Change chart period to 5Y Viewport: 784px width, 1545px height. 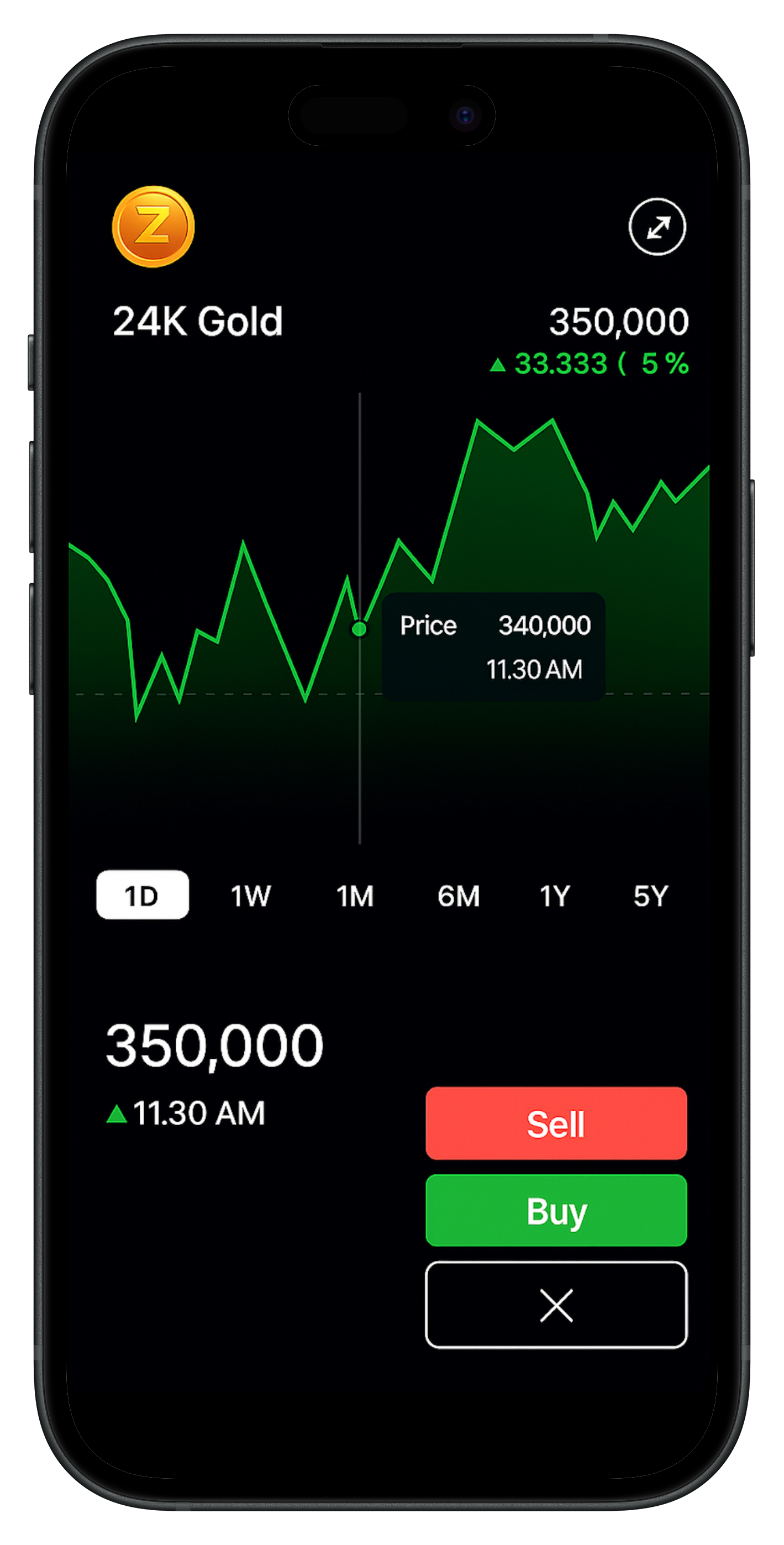[x=650, y=896]
